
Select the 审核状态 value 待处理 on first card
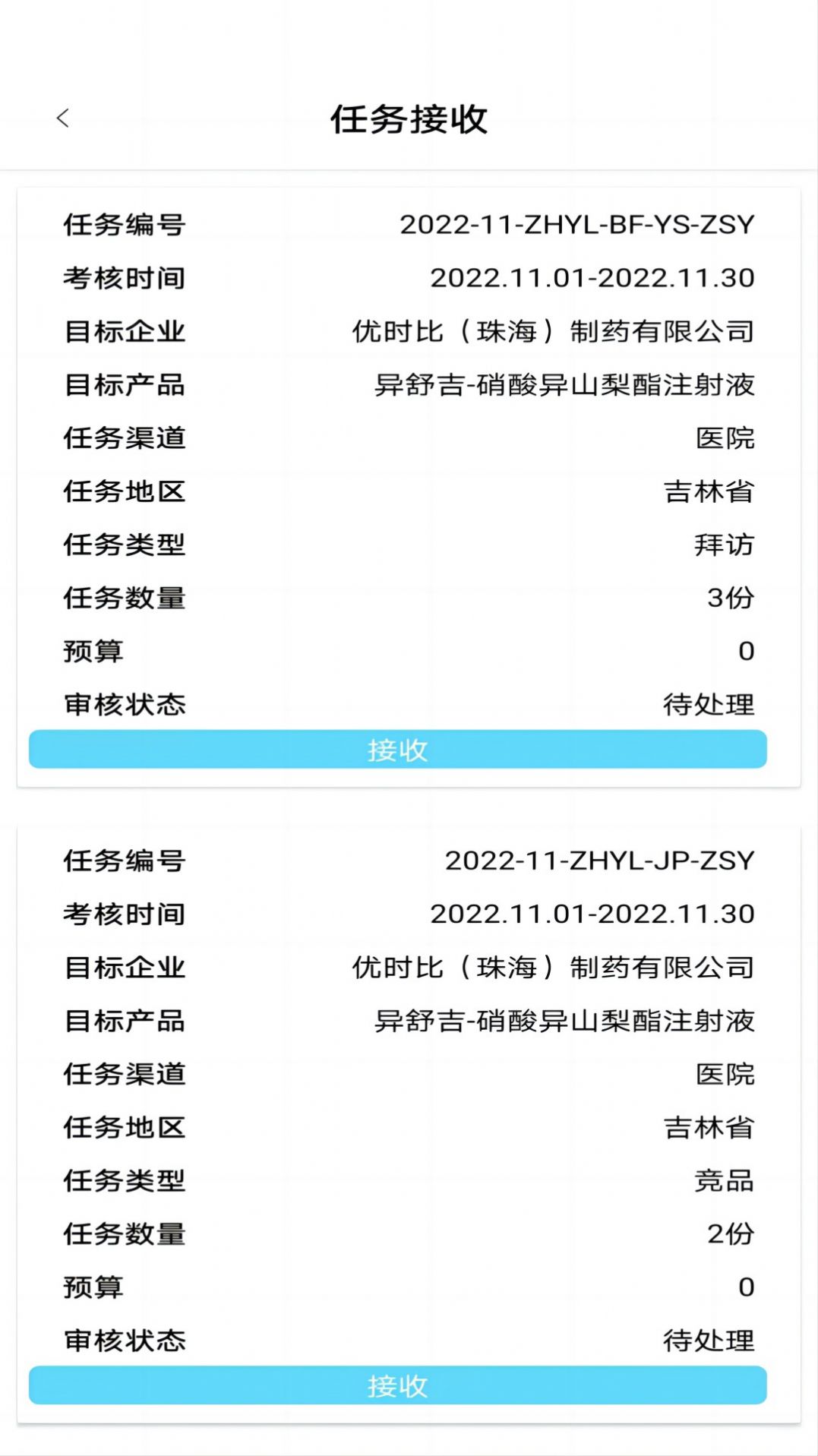coord(706,704)
